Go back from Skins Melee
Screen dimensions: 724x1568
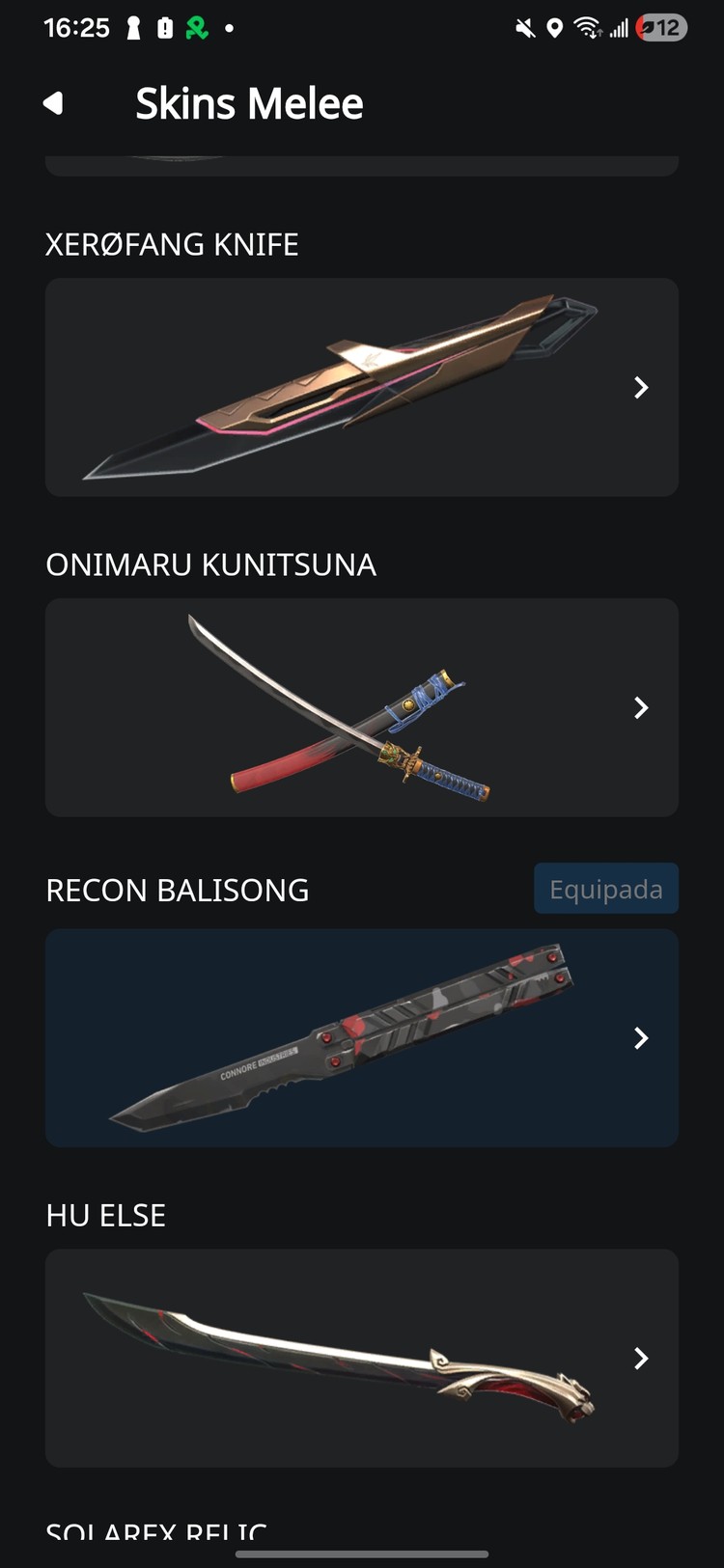54,103
